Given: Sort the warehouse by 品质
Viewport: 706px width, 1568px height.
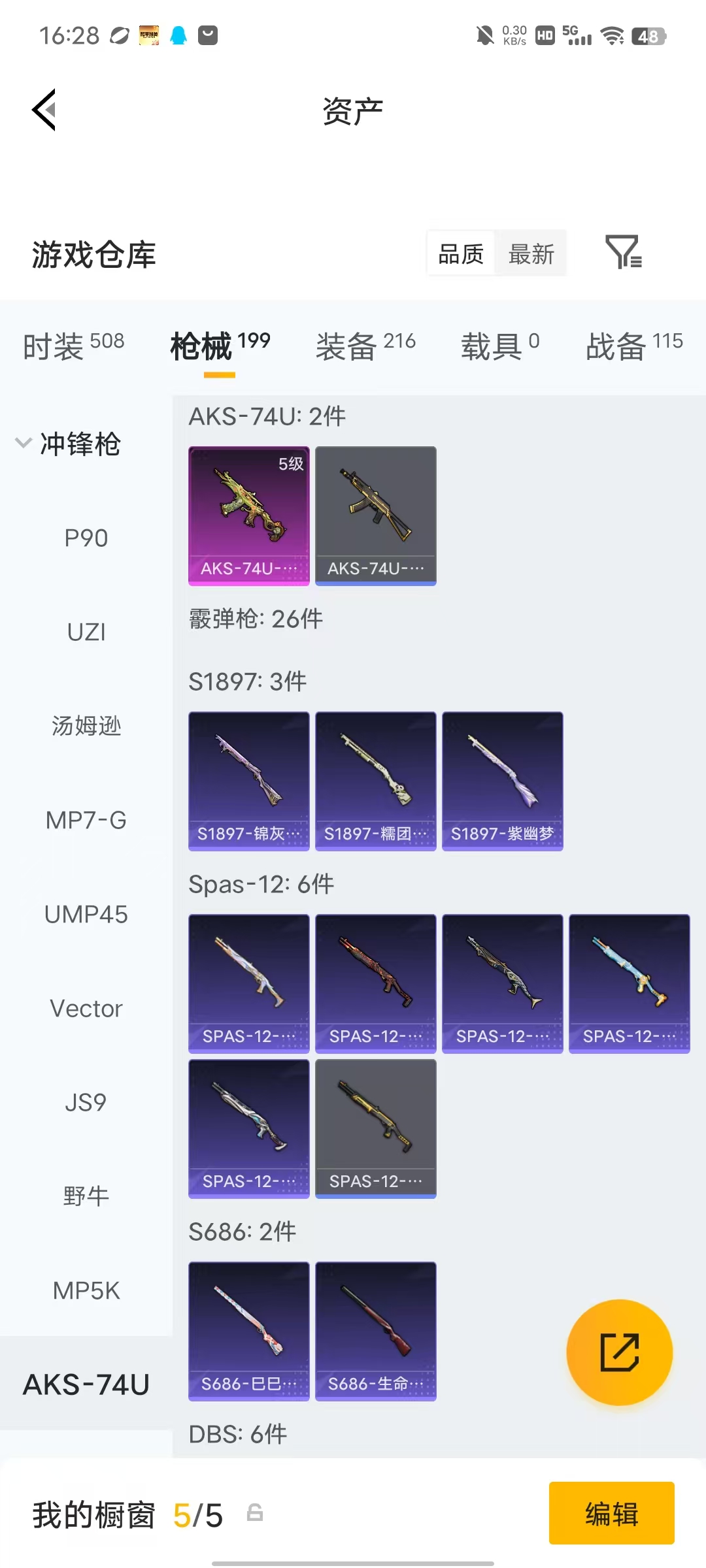Looking at the screenshot, I should (x=461, y=253).
